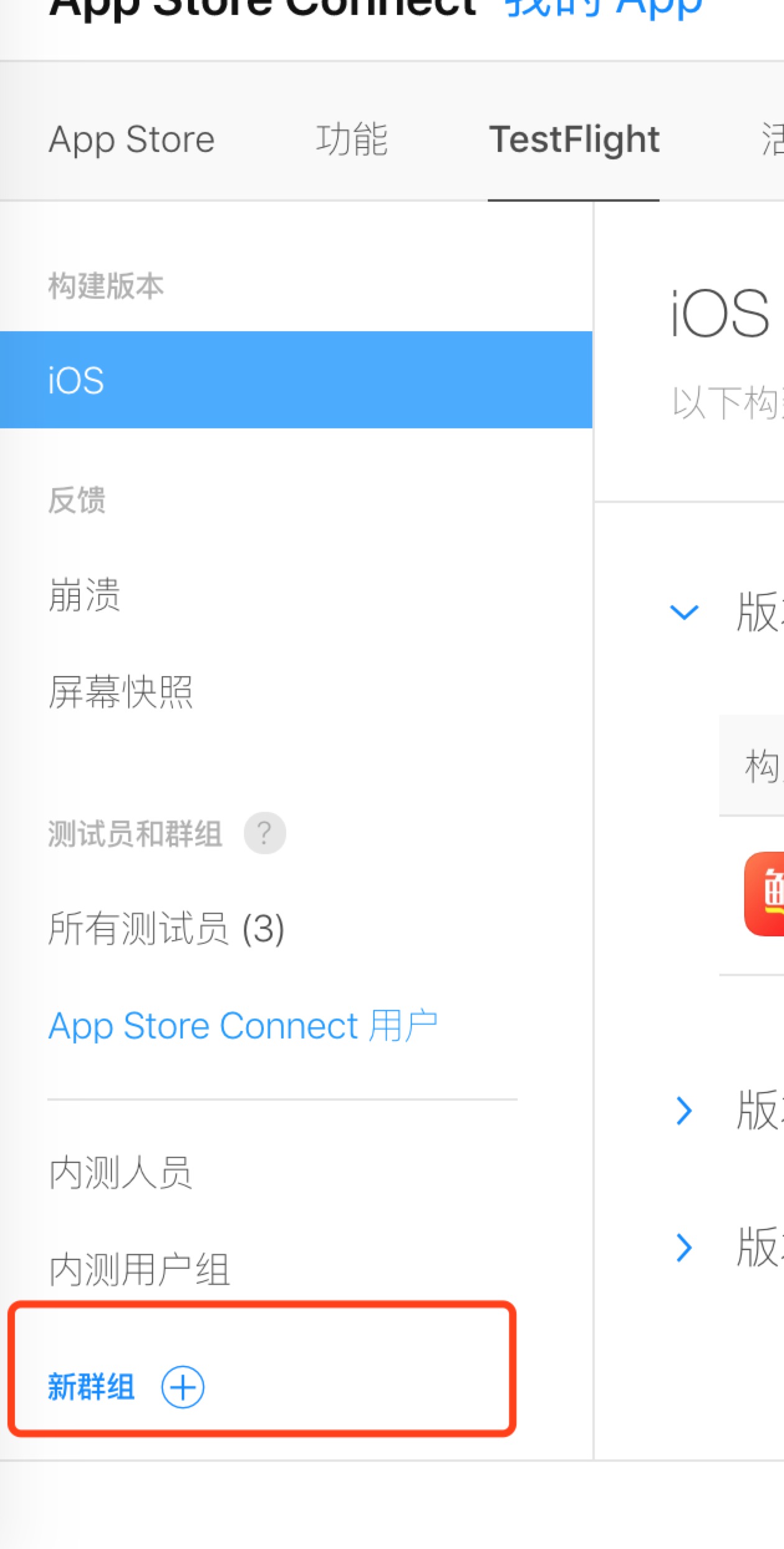The height and width of the screenshot is (1549, 784).
Task: Create a new group via 新群组
Action: [x=124, y=1387]
